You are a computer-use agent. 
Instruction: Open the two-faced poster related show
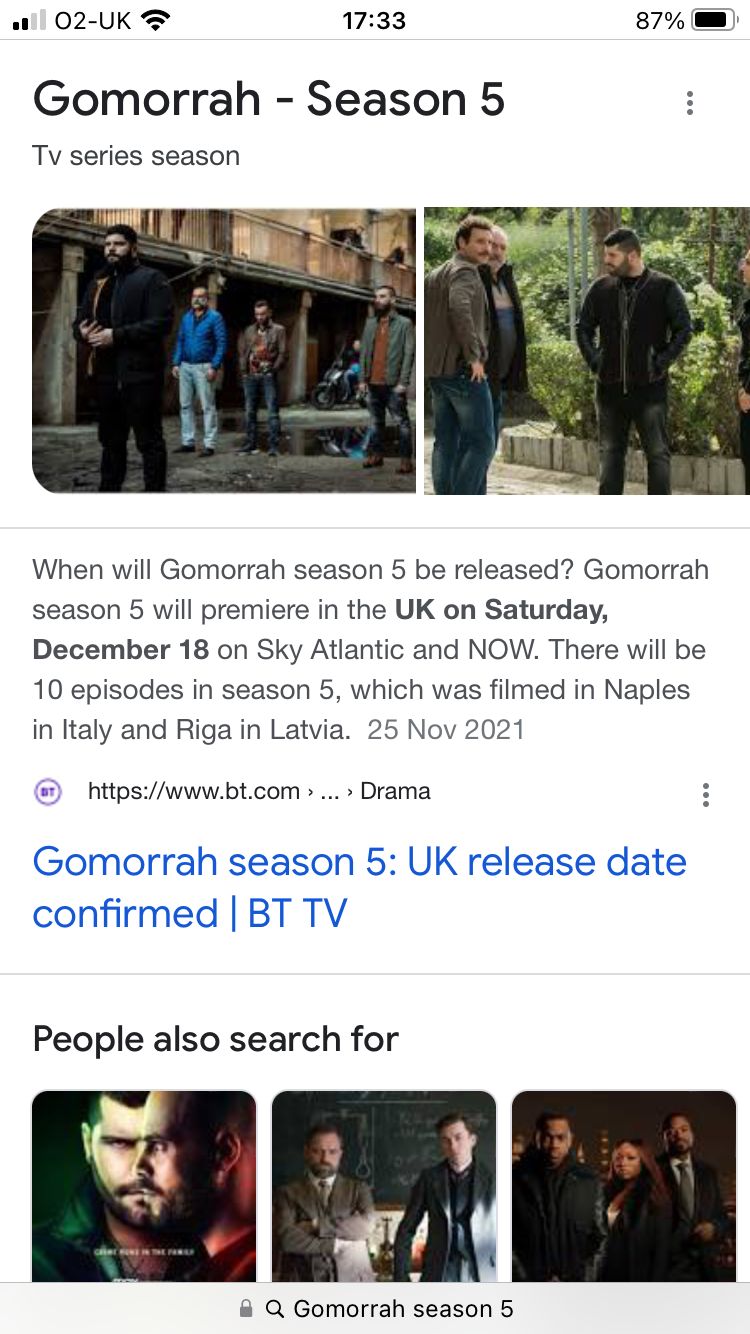click(x=144, y=1185)
